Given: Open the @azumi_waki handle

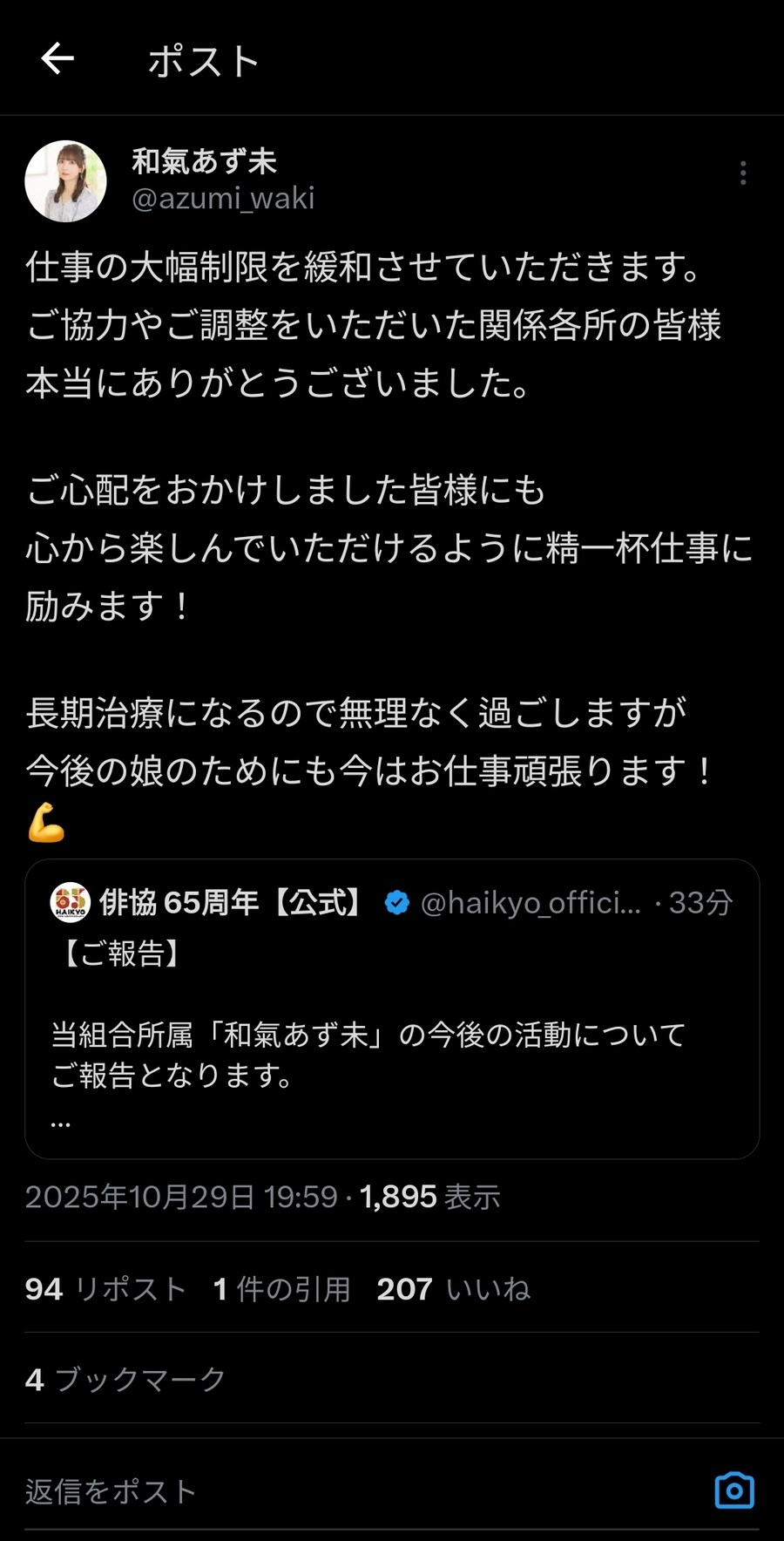Looking at the screenshot, I should pyautogui.click(x=223, y=200).
